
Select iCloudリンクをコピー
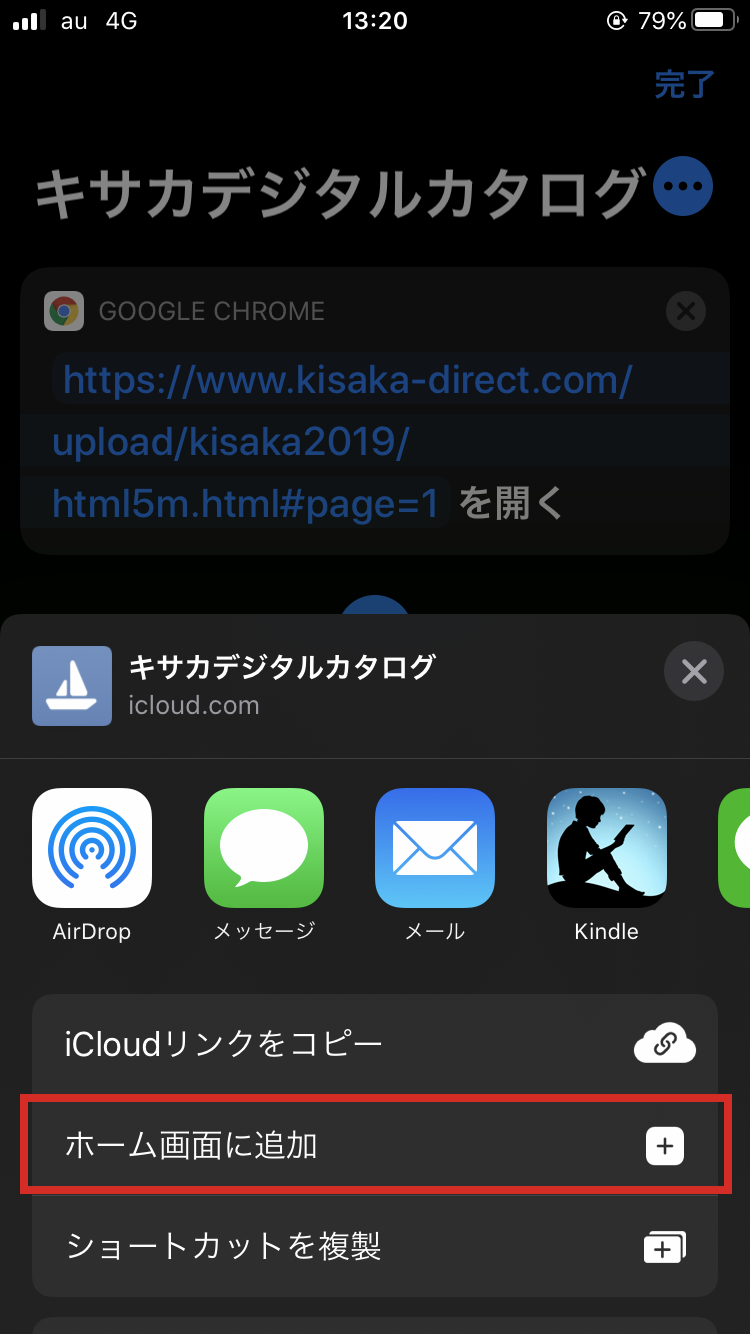(375, 1045)
